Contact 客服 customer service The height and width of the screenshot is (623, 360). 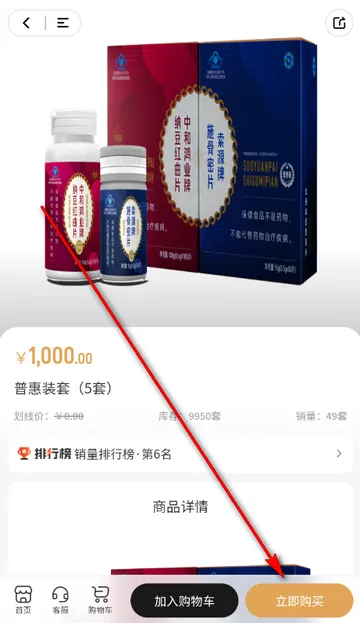point(60,600)
